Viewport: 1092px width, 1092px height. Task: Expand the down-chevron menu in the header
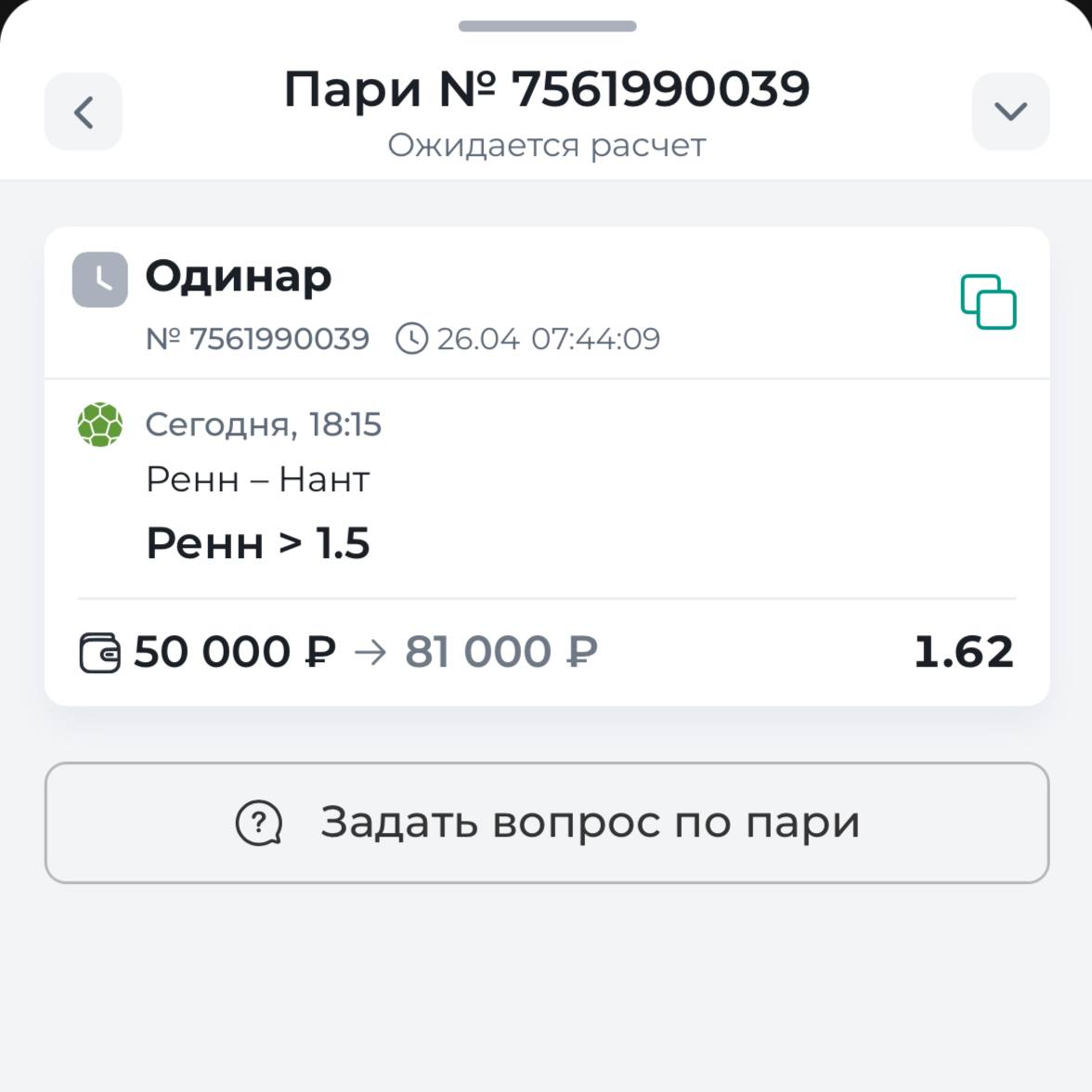pyautogui.click(x=1010, y=112)
